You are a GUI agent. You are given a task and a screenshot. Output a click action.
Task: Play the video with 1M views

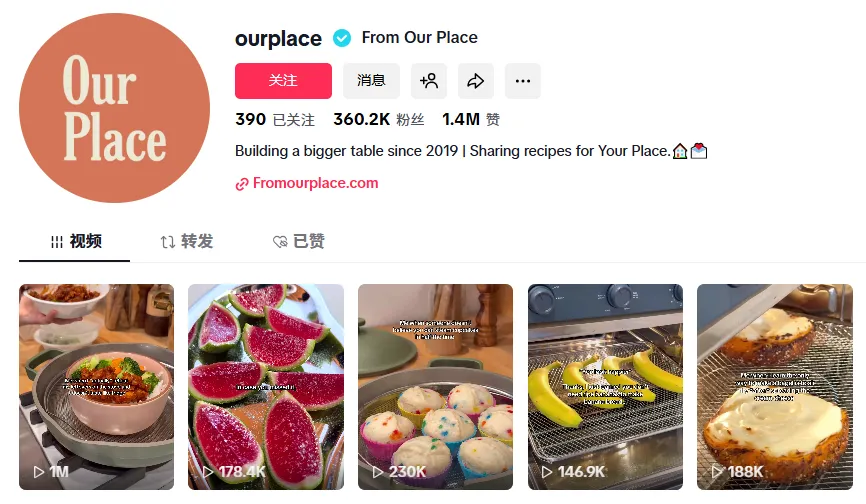(96, 386)
